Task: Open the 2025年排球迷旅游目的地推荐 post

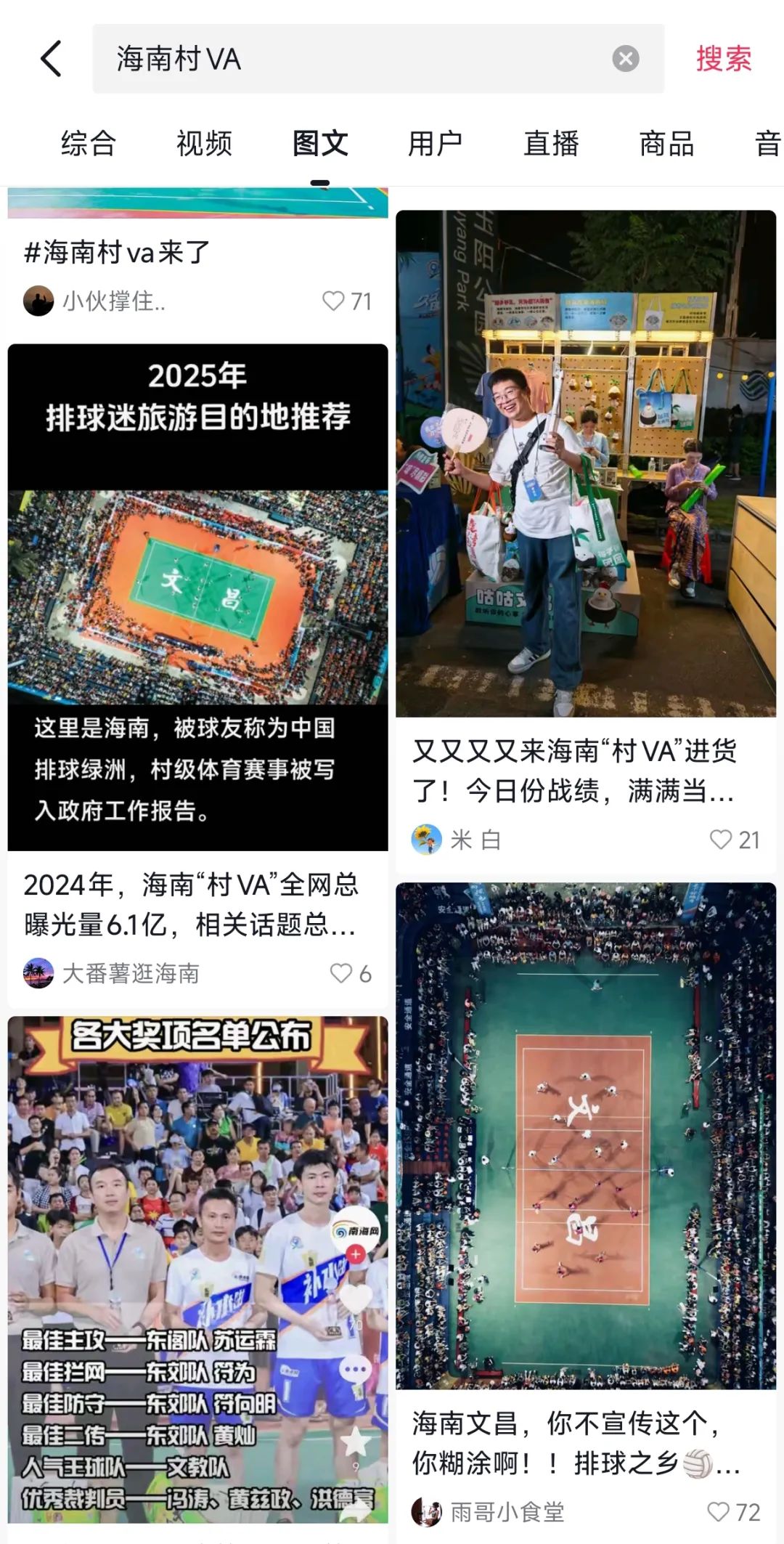Action: tap(197, 596)
